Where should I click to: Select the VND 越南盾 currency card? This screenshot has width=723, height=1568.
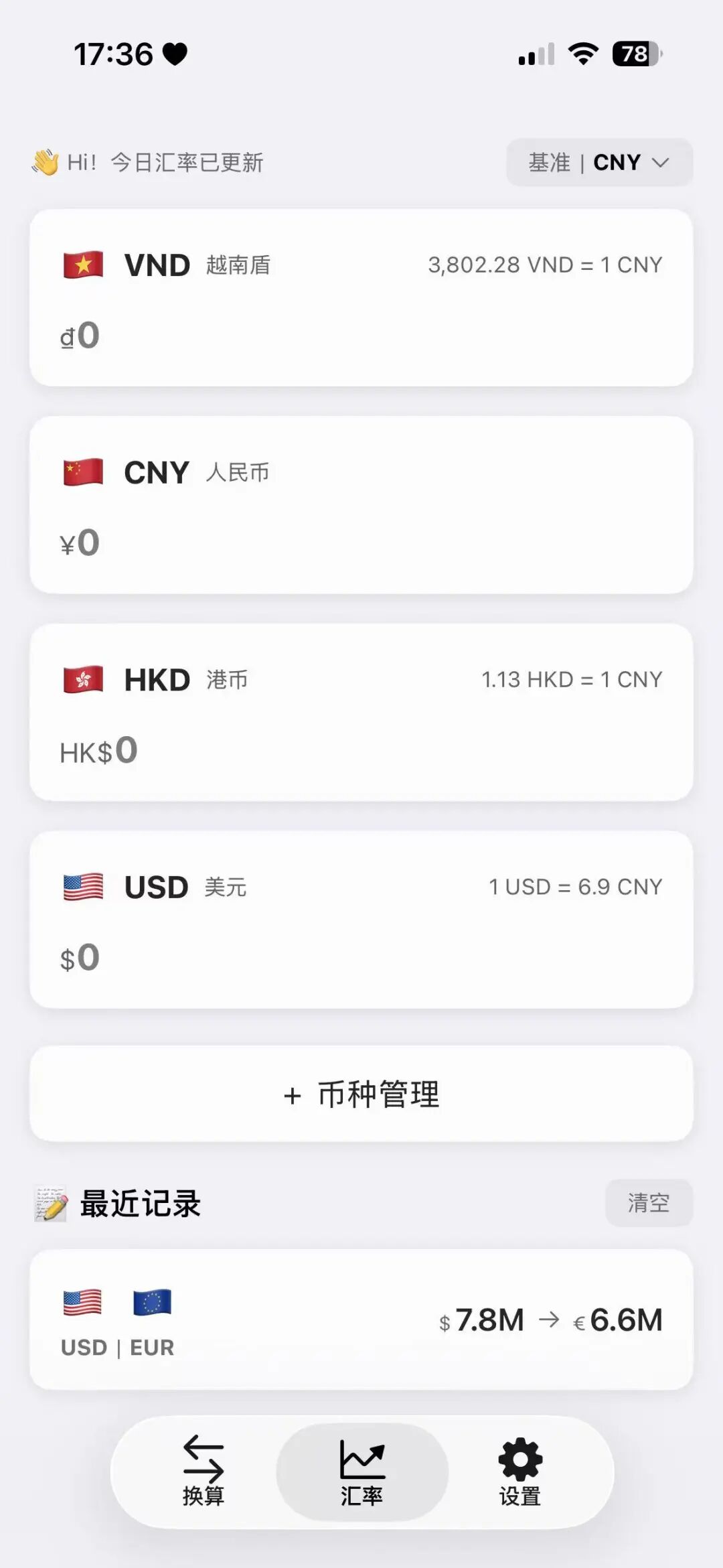[361, 298]
